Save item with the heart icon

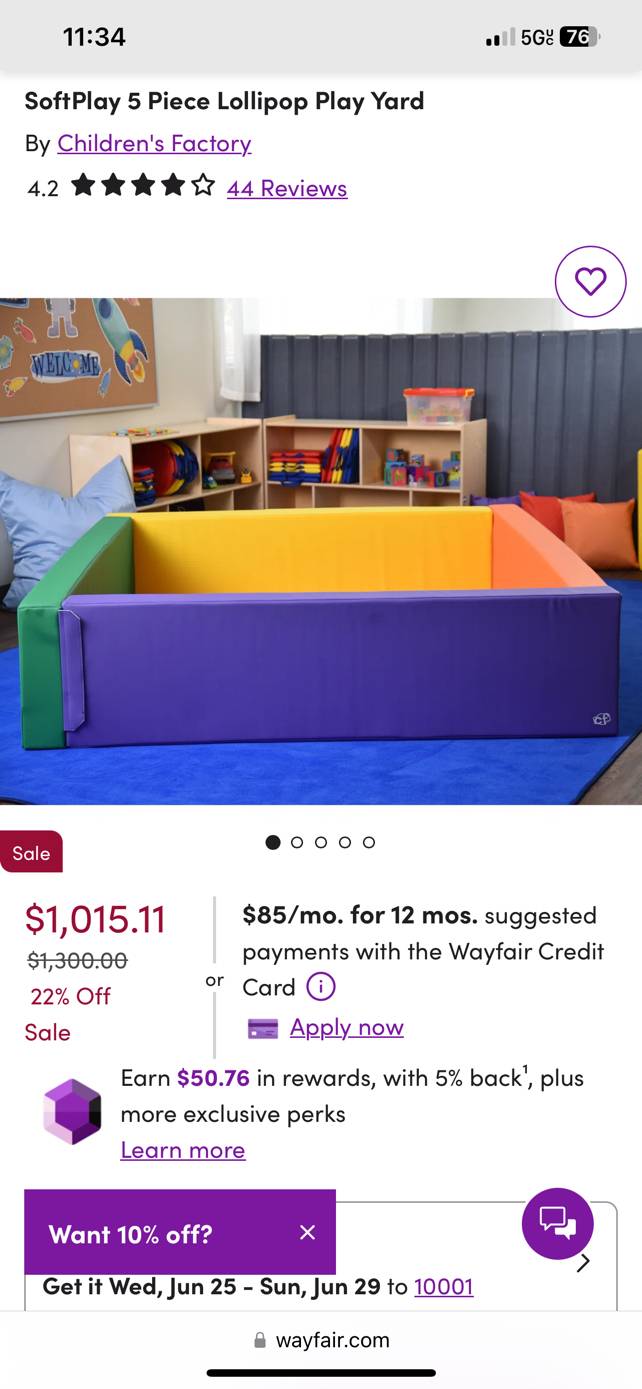(590, 282)
